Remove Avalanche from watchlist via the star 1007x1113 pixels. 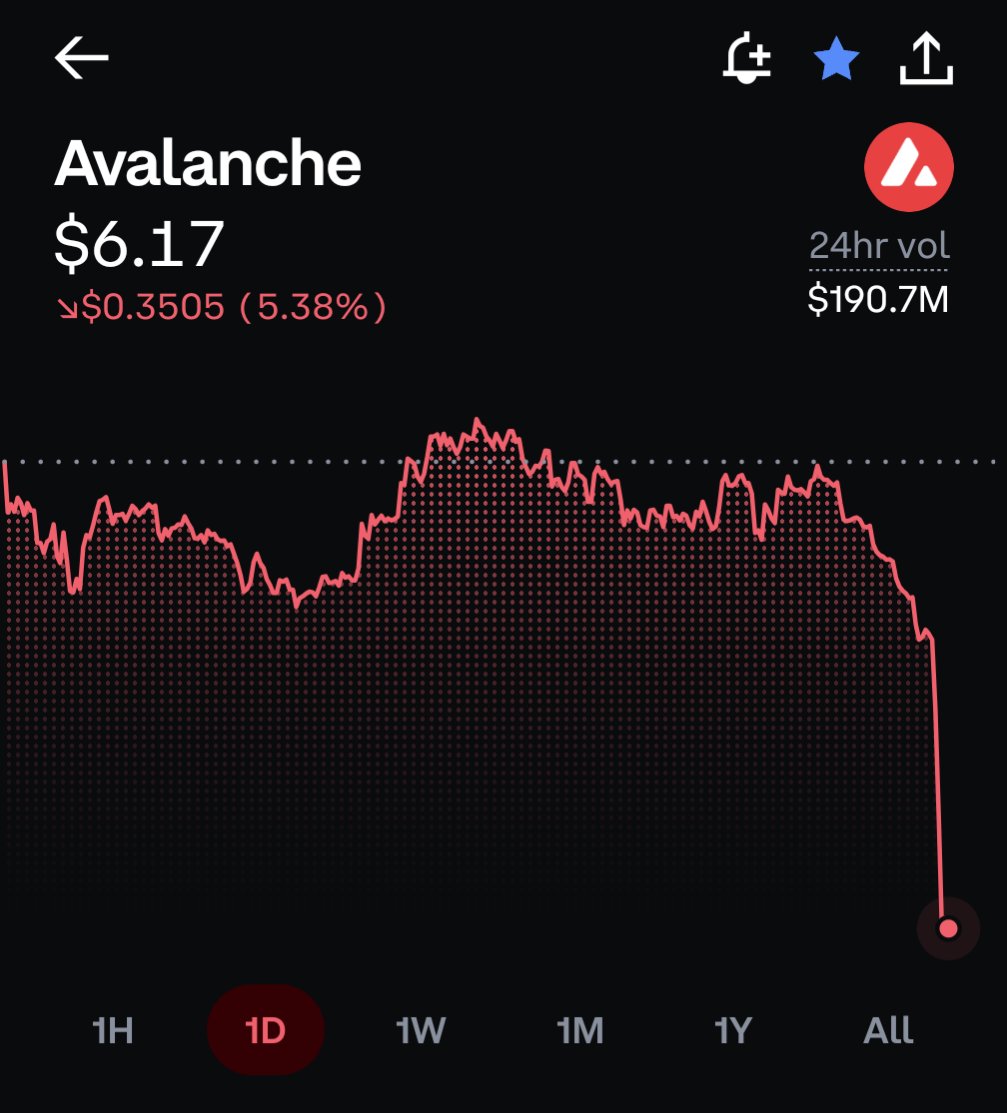tap(836, 58)
